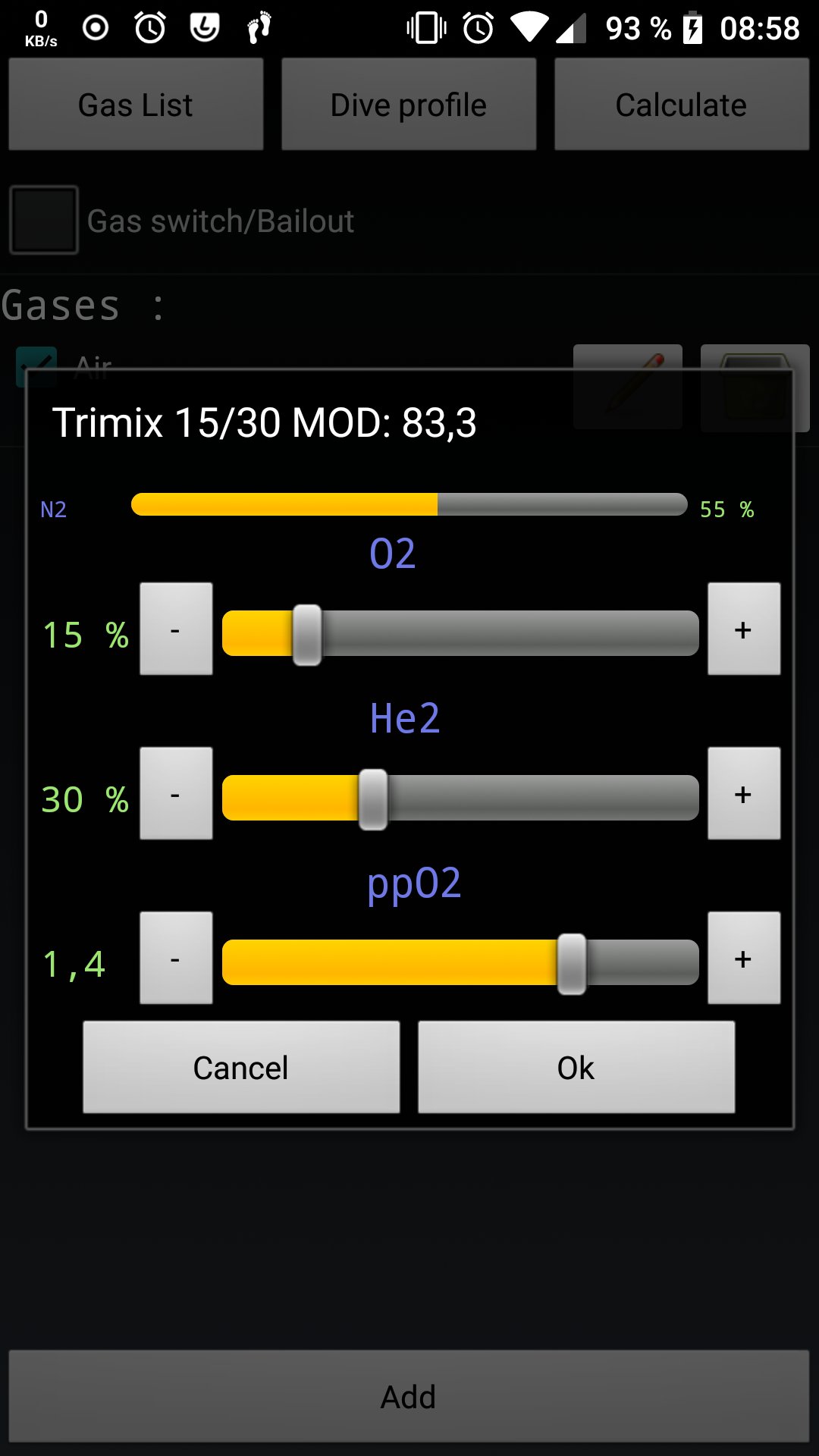Go to the Calculate tab
The height and width of the screenshot is (1456, 819).
coord(682,105)
